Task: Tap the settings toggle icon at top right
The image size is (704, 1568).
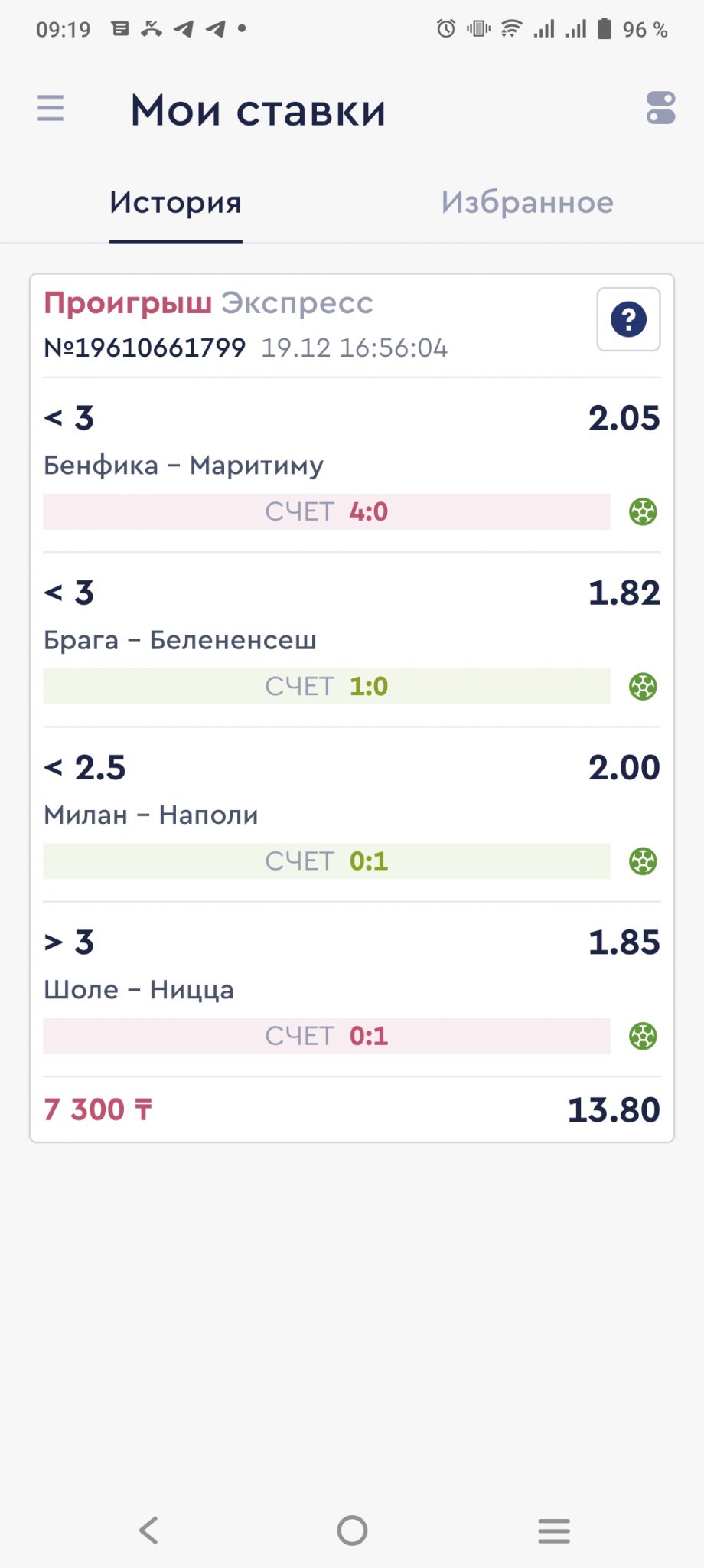Action: click(660, 108)
